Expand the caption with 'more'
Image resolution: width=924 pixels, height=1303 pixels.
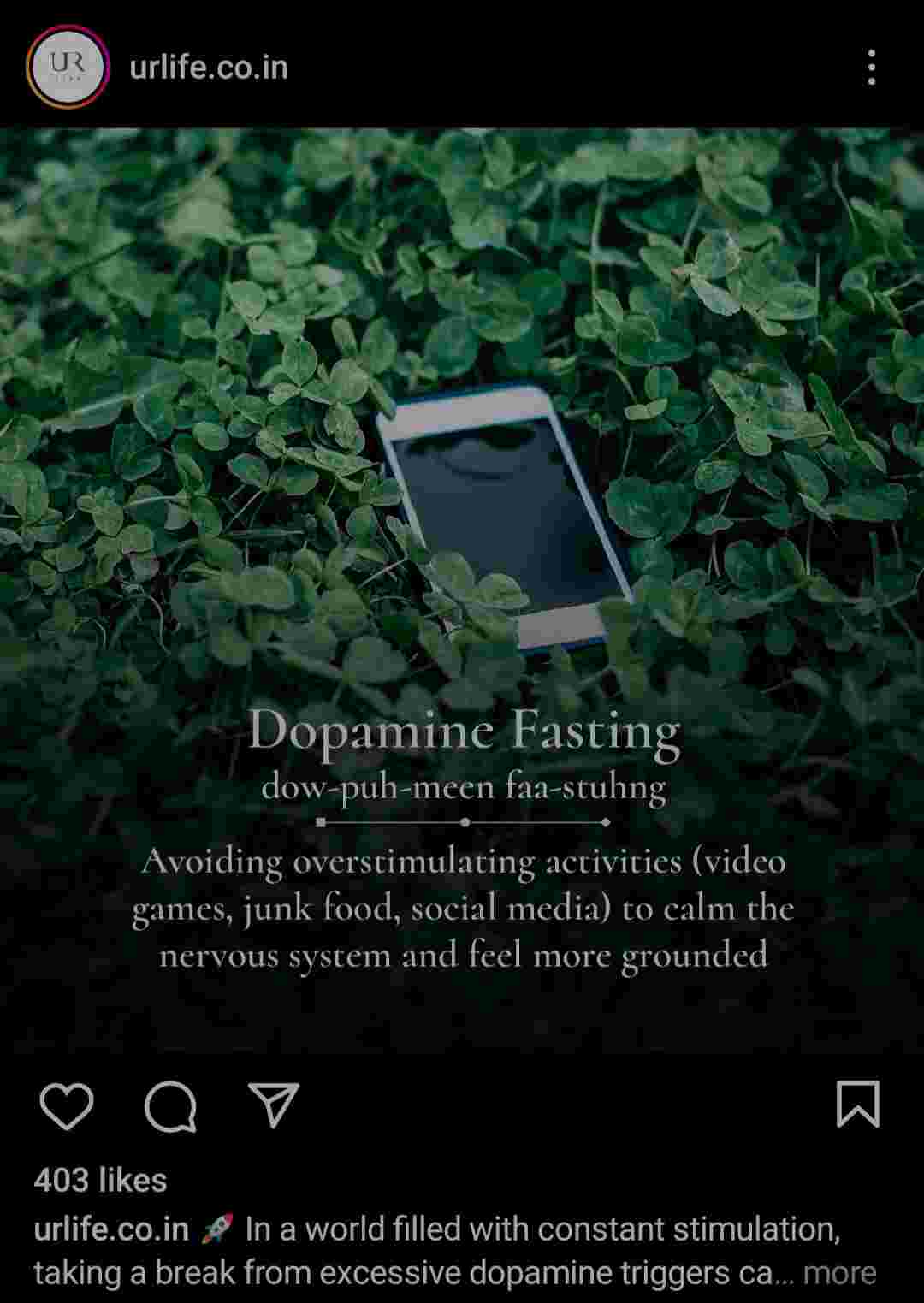[x=839, y=1272]
